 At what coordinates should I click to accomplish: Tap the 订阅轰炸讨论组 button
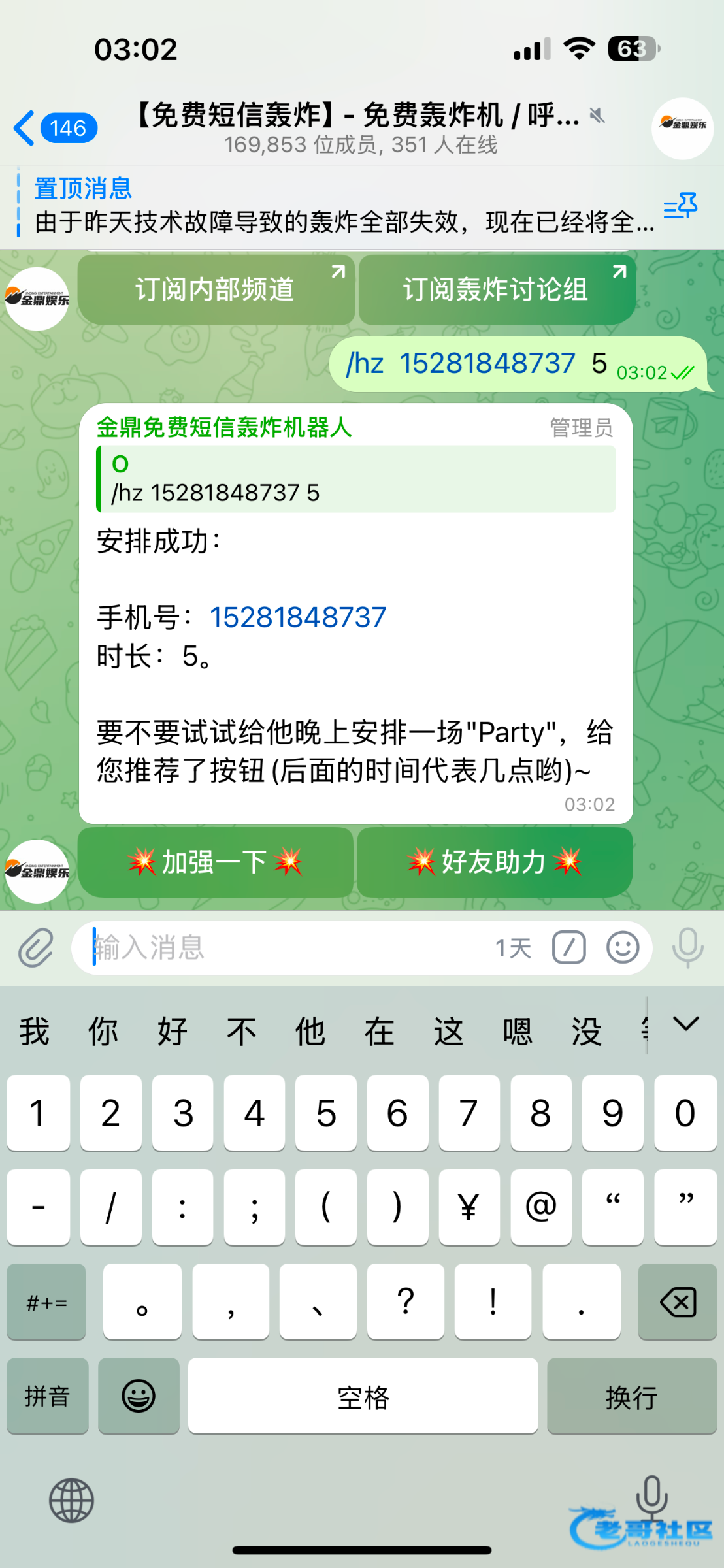[x=497, y=289]
